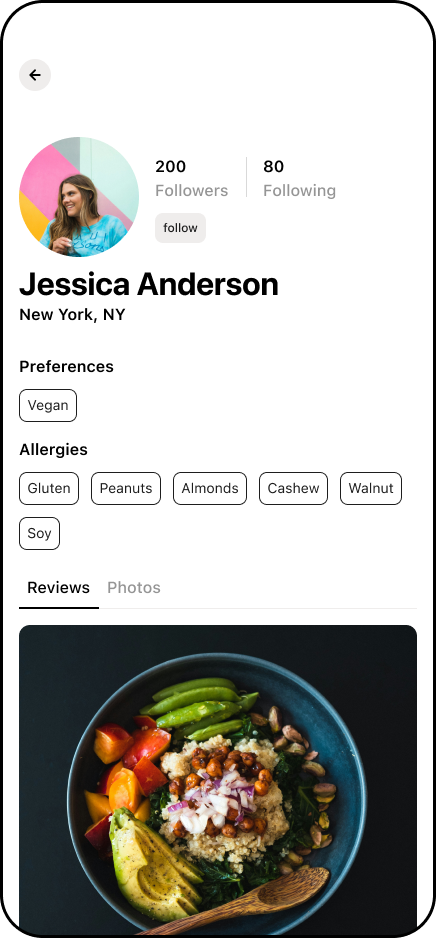Viewport: 436px width, 938px height.
Task: Go back using the arrow button
Action: 35,75
